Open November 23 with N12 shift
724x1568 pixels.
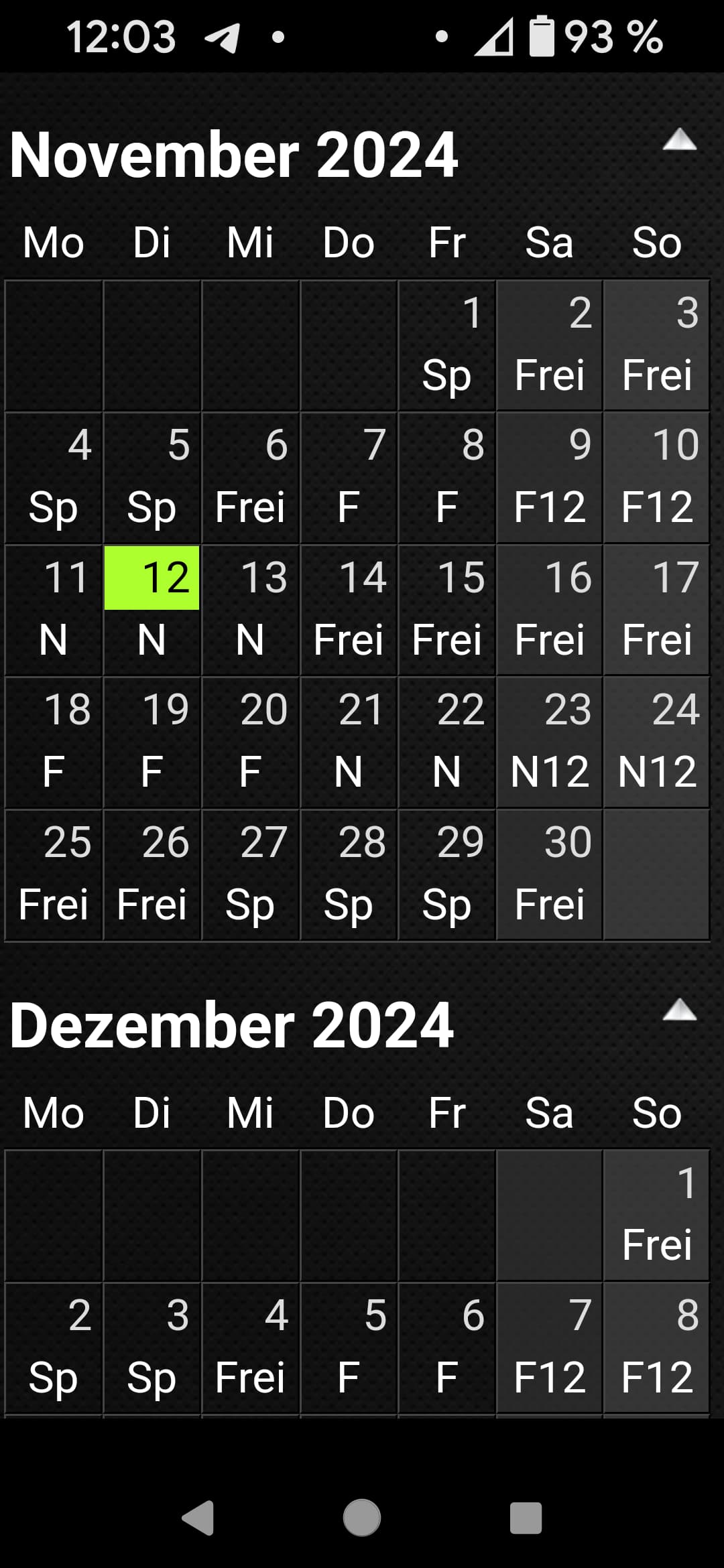[550, 742]
